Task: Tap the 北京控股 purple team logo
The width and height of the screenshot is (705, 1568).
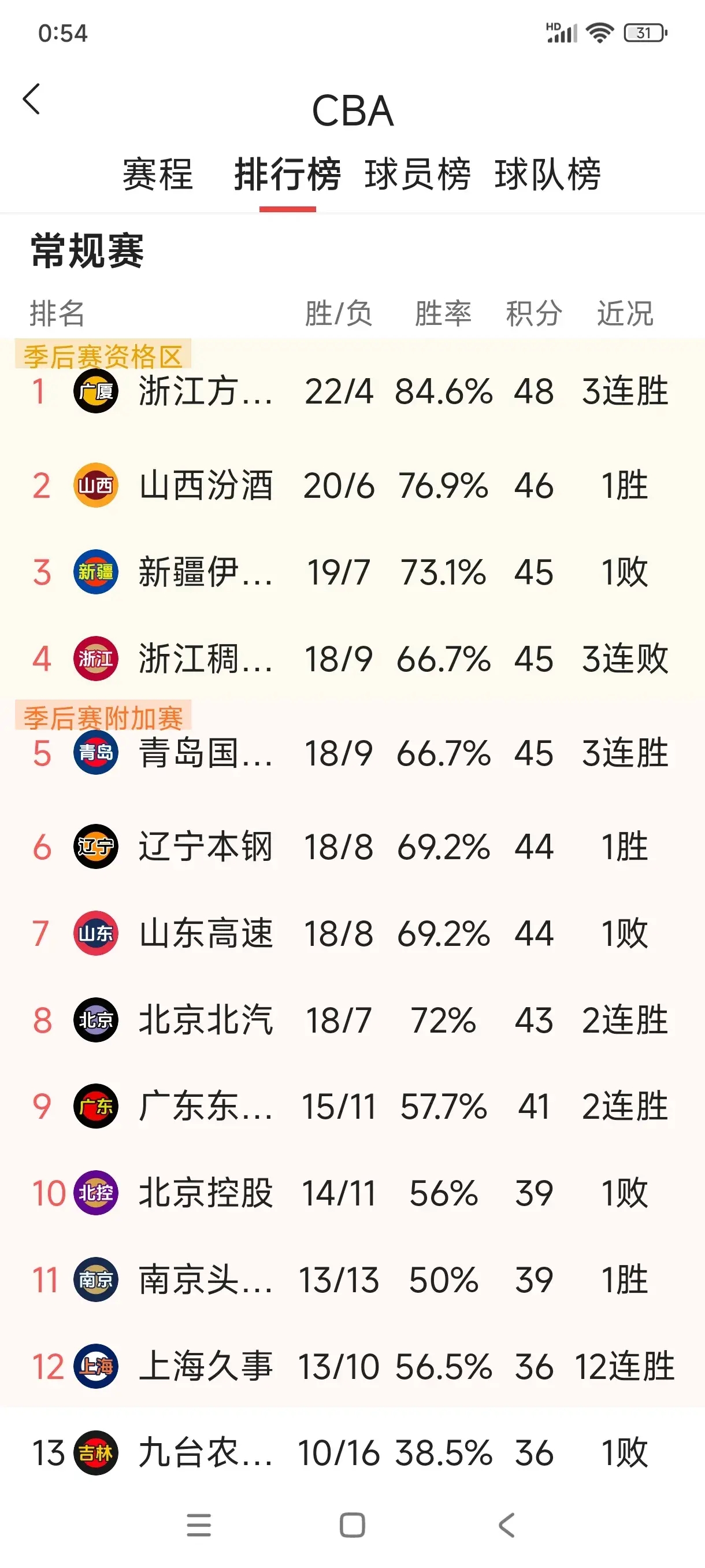Action: point(95,1193)
